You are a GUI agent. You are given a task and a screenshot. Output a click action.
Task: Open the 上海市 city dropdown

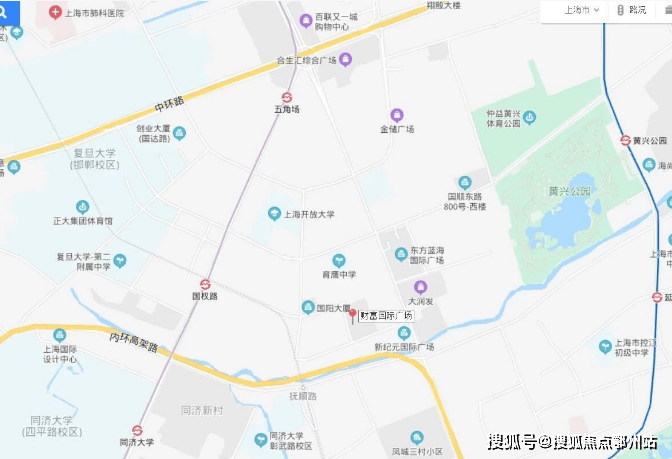[x=582, y=10]
